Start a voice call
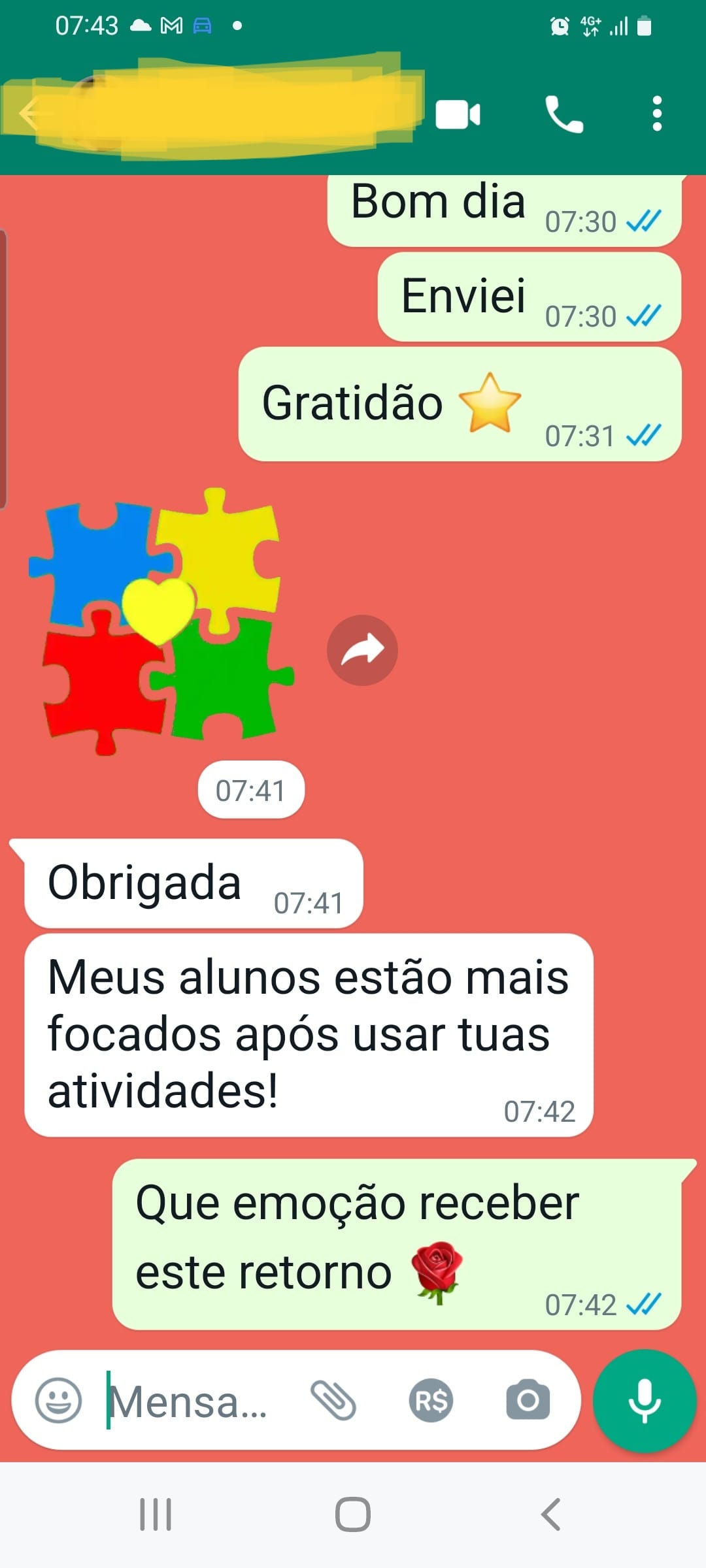This screenshot has width=706, height=1568. click(x=563, y=115)
